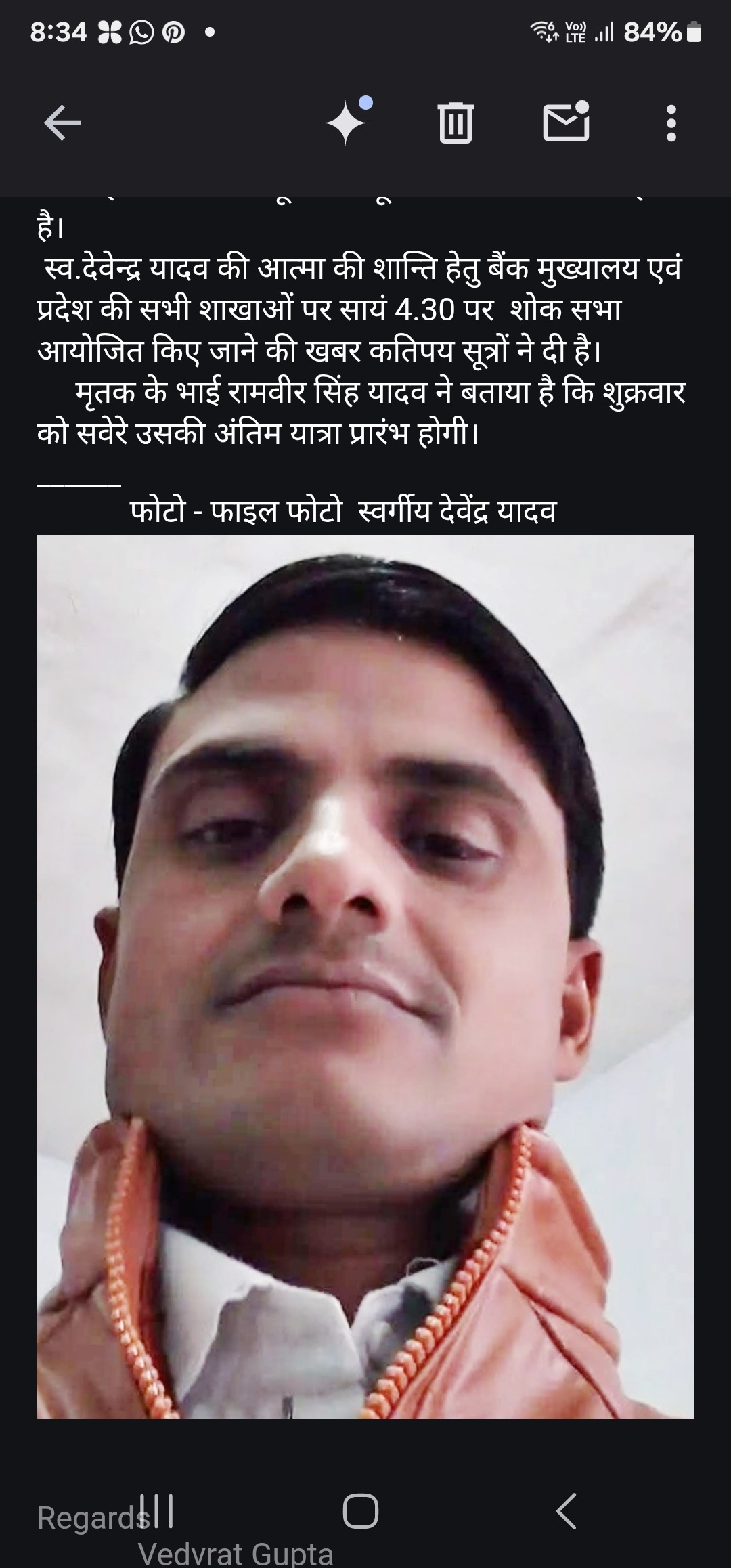Open the Gemini sparkle summary
Image resolution: width=731 pixels, height=1568 pixels.
347,122
